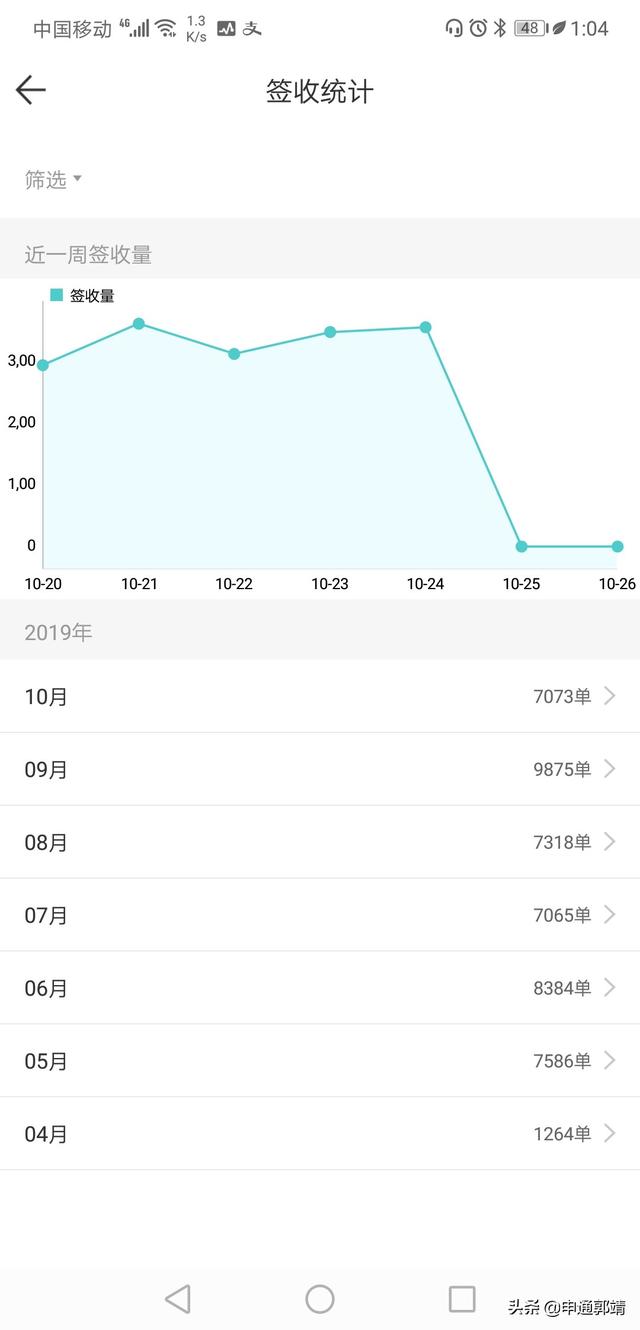Open recent apps with the square button
640x1330 pixels.
(462, 1299)
